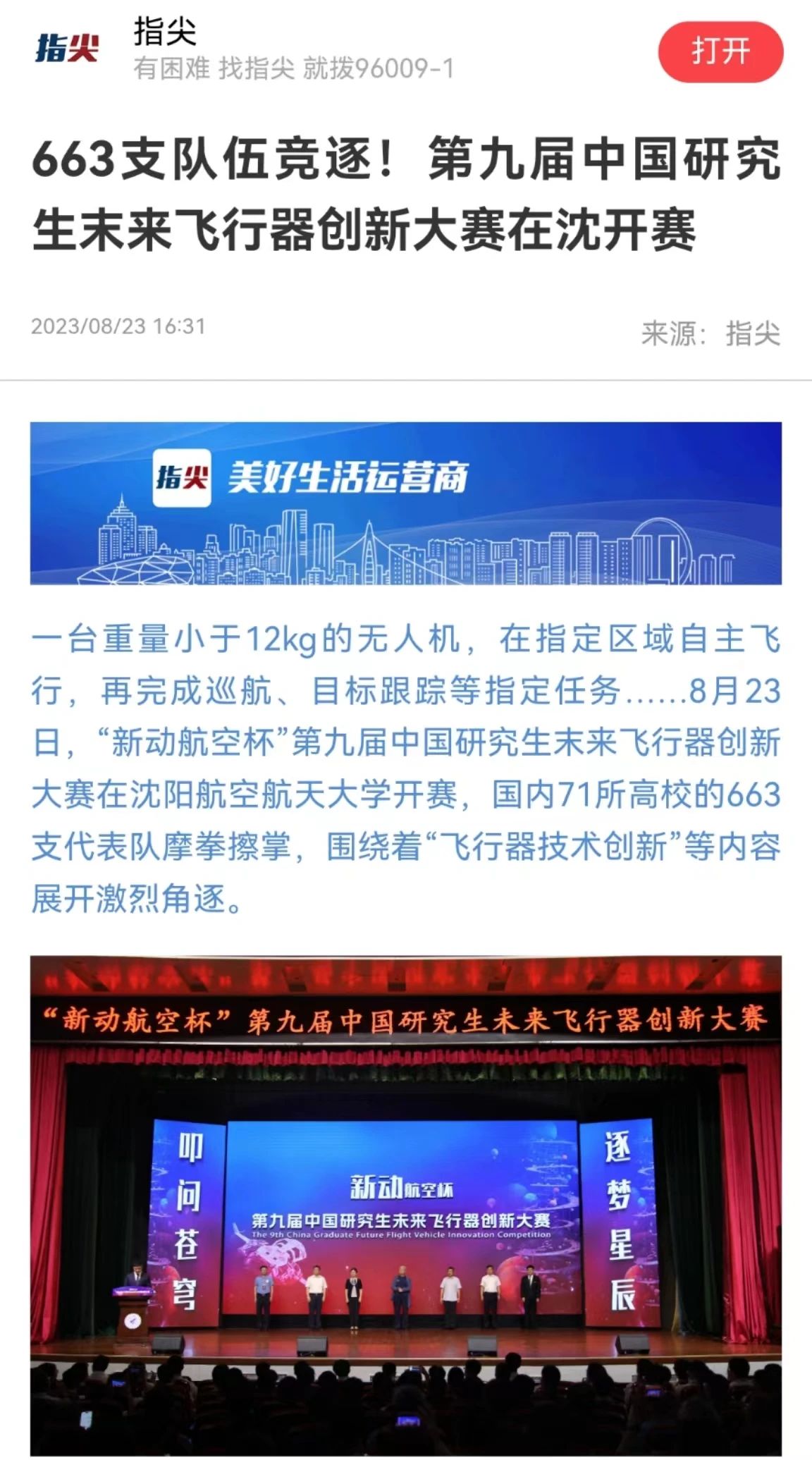Screen dimensions: 812x1460
Task: Tap the red 打开 button
Action: pyautogui.click(x=720, y=51)
